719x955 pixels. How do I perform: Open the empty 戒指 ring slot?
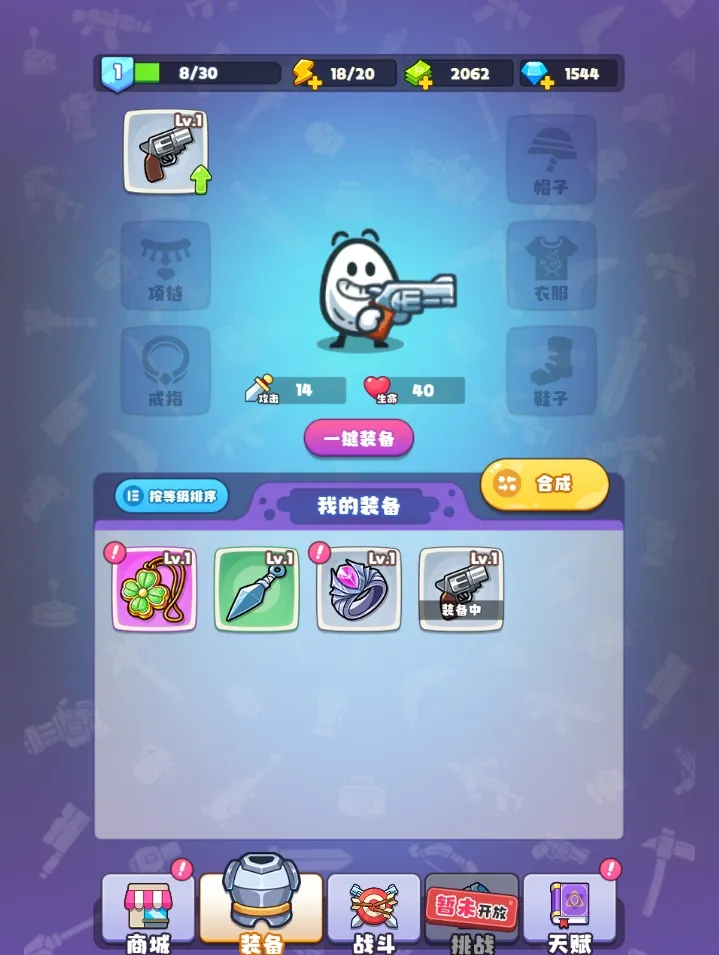pos(166,371)
